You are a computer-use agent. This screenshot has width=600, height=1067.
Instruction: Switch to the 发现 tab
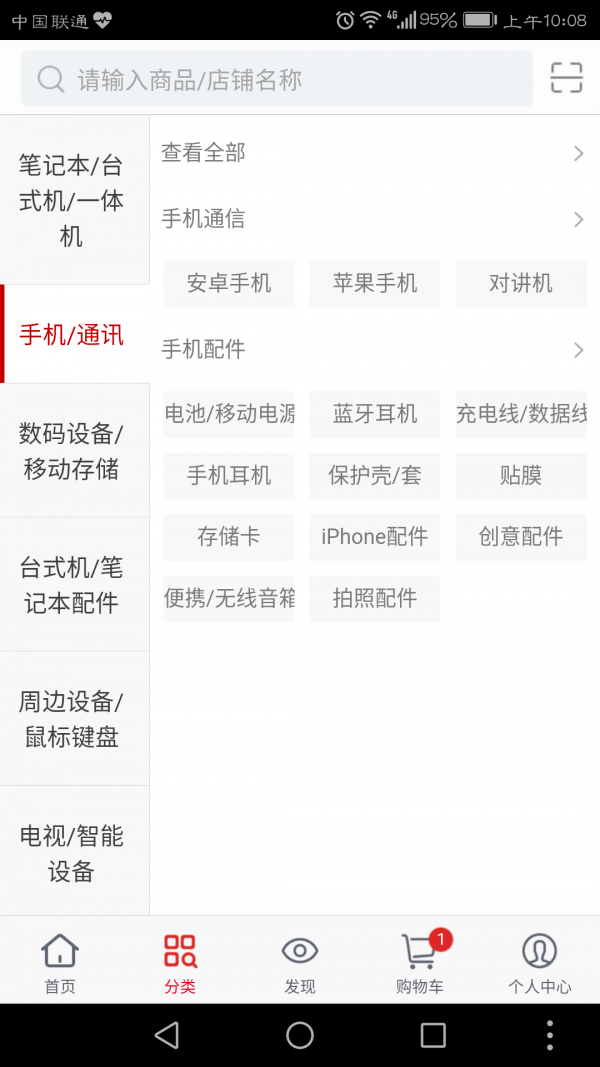(x=300, y=961)
